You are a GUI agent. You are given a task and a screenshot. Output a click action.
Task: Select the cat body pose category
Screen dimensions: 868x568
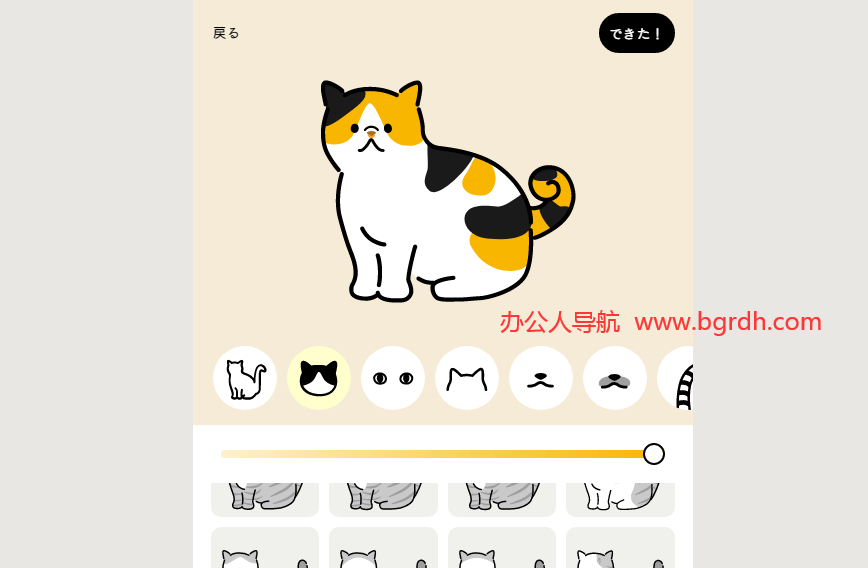tap(245, 378)
